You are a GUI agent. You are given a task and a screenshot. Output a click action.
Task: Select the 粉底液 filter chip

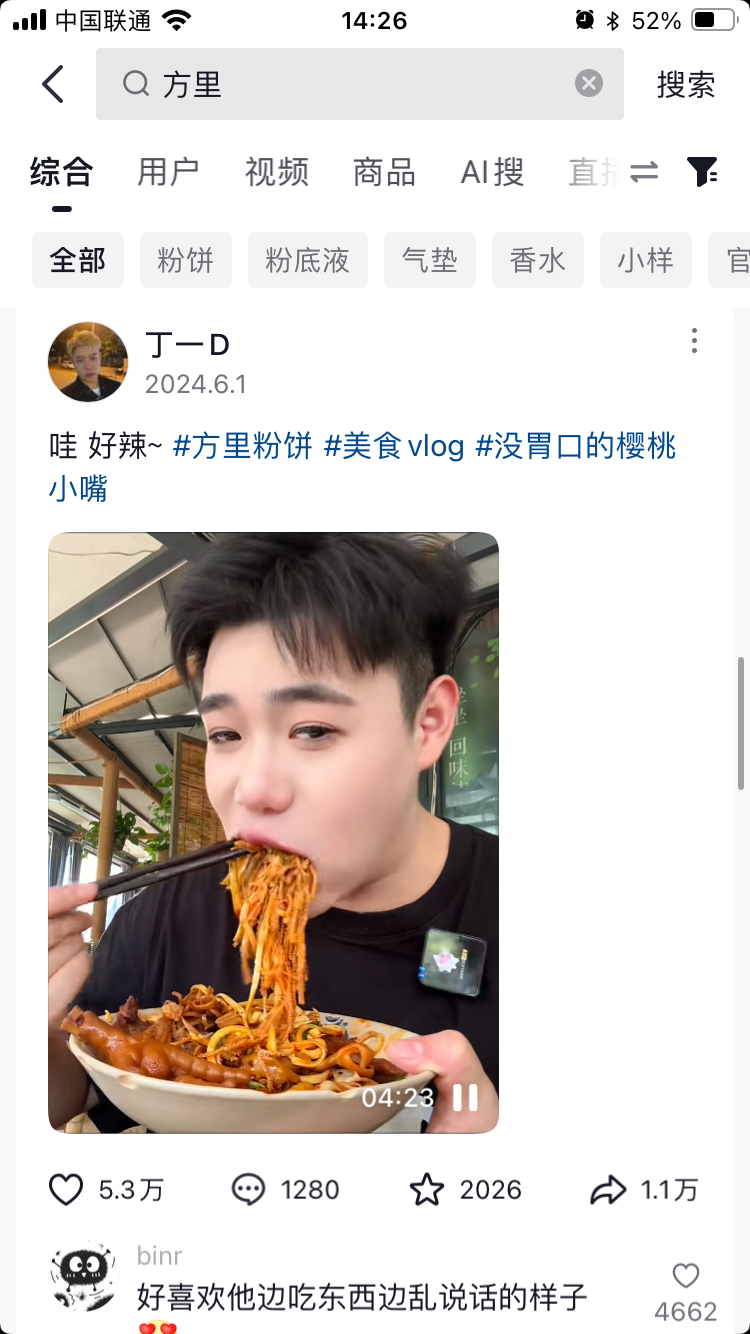308,261
